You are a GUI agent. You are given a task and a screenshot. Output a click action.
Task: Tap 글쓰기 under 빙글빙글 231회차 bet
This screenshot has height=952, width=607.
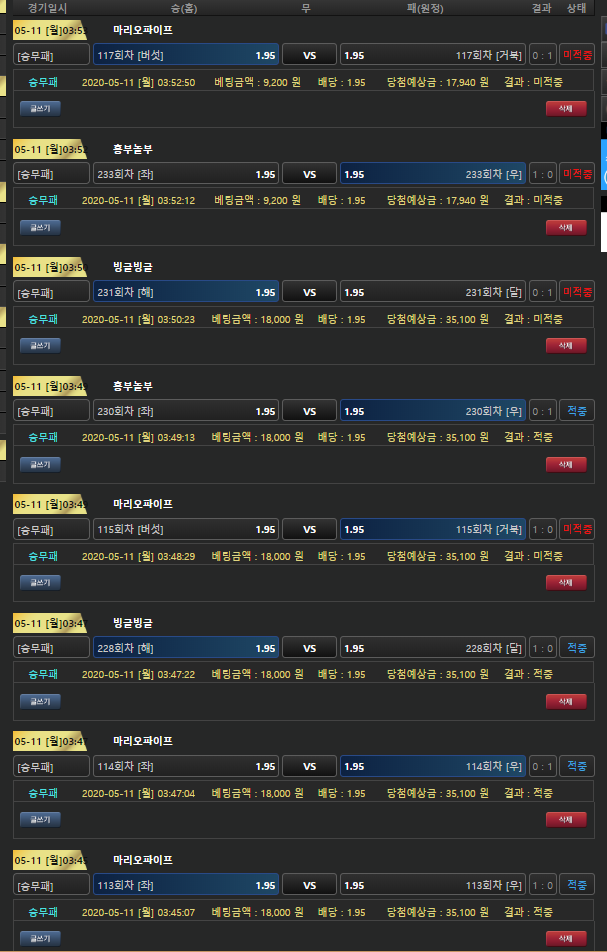40,345
